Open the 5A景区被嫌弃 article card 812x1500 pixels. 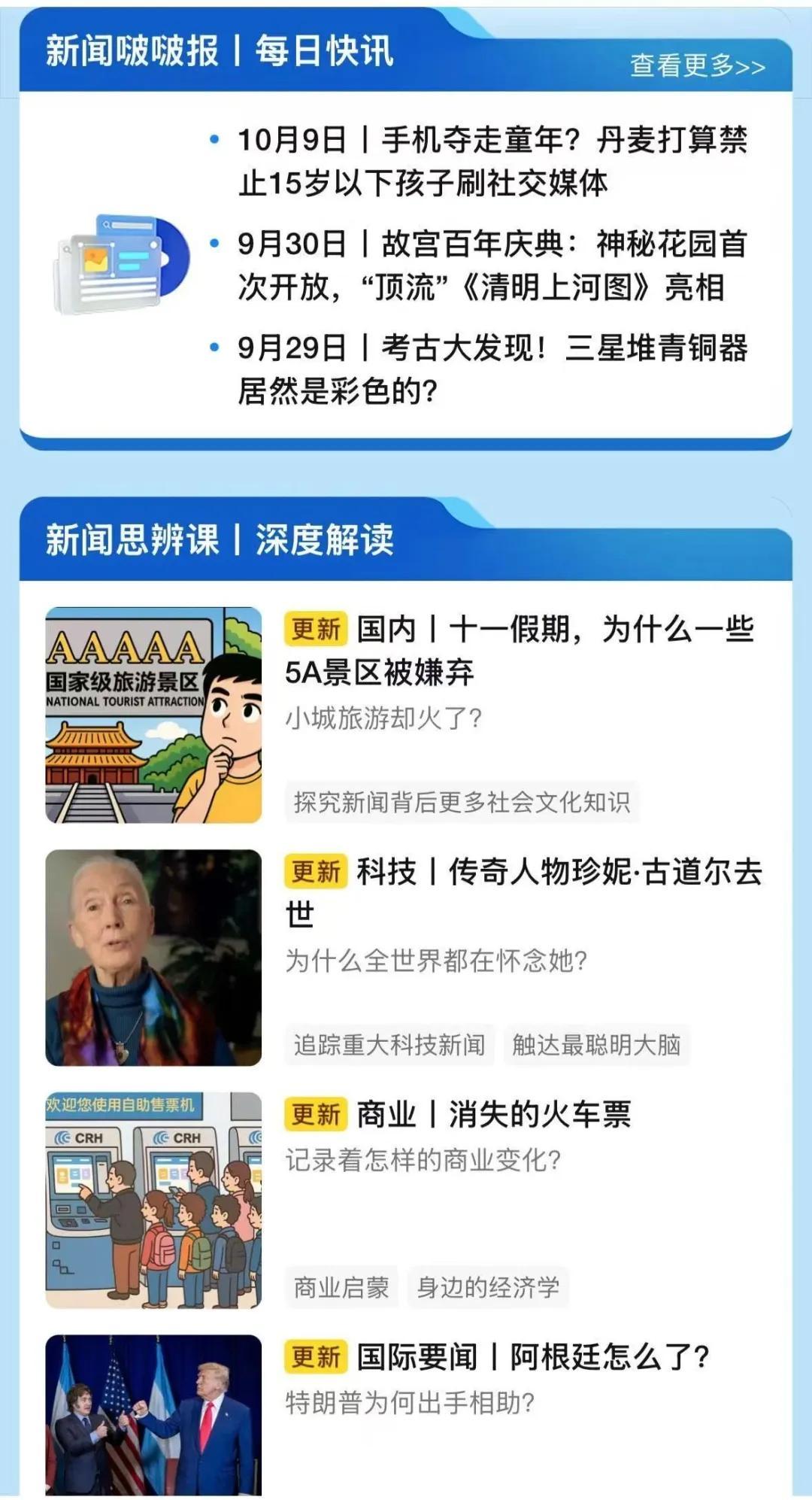pyautogui.click(x=519, y=650)
